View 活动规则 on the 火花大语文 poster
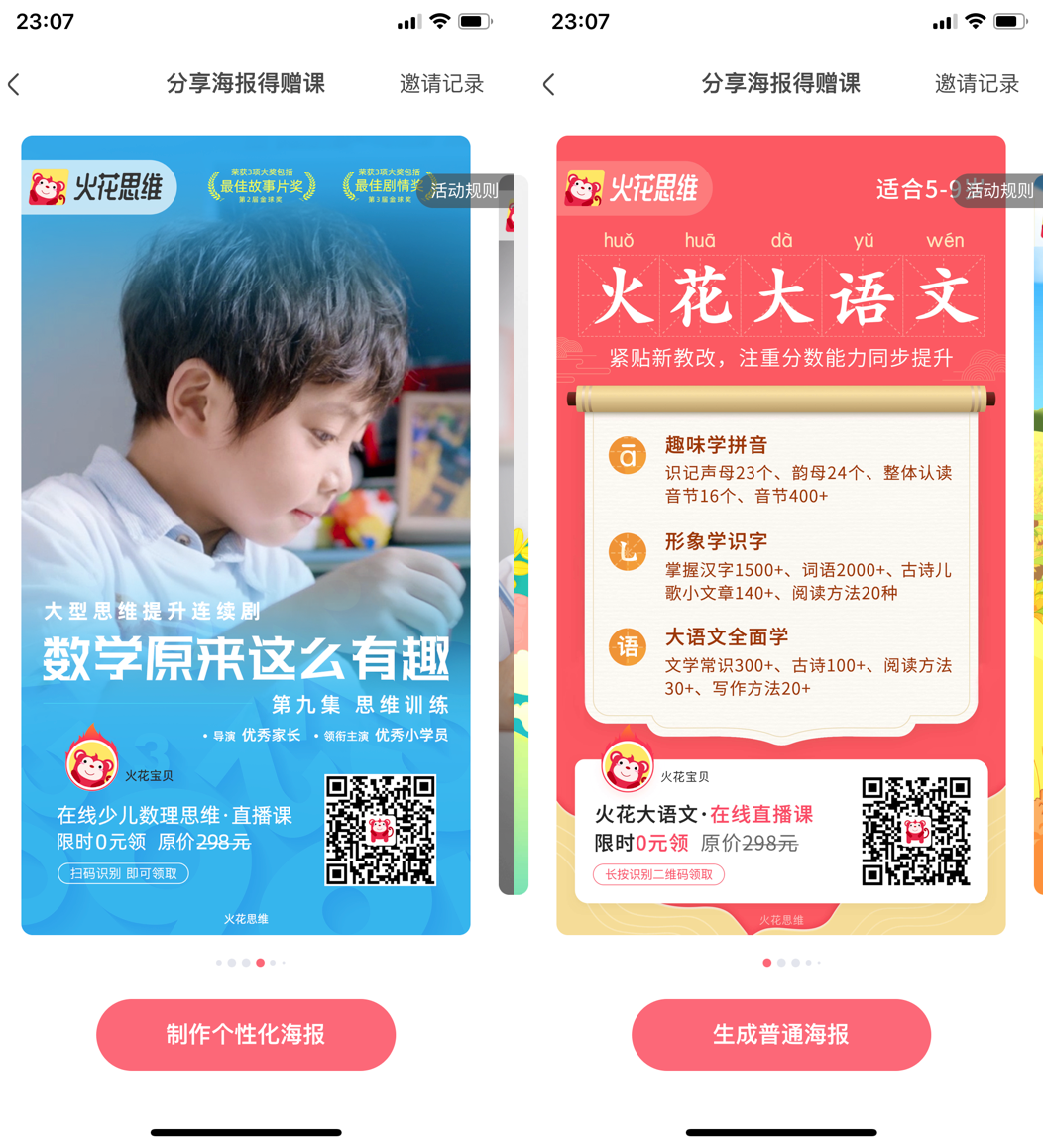Viewport: 1043px width, 1148px height. (999, 190)
